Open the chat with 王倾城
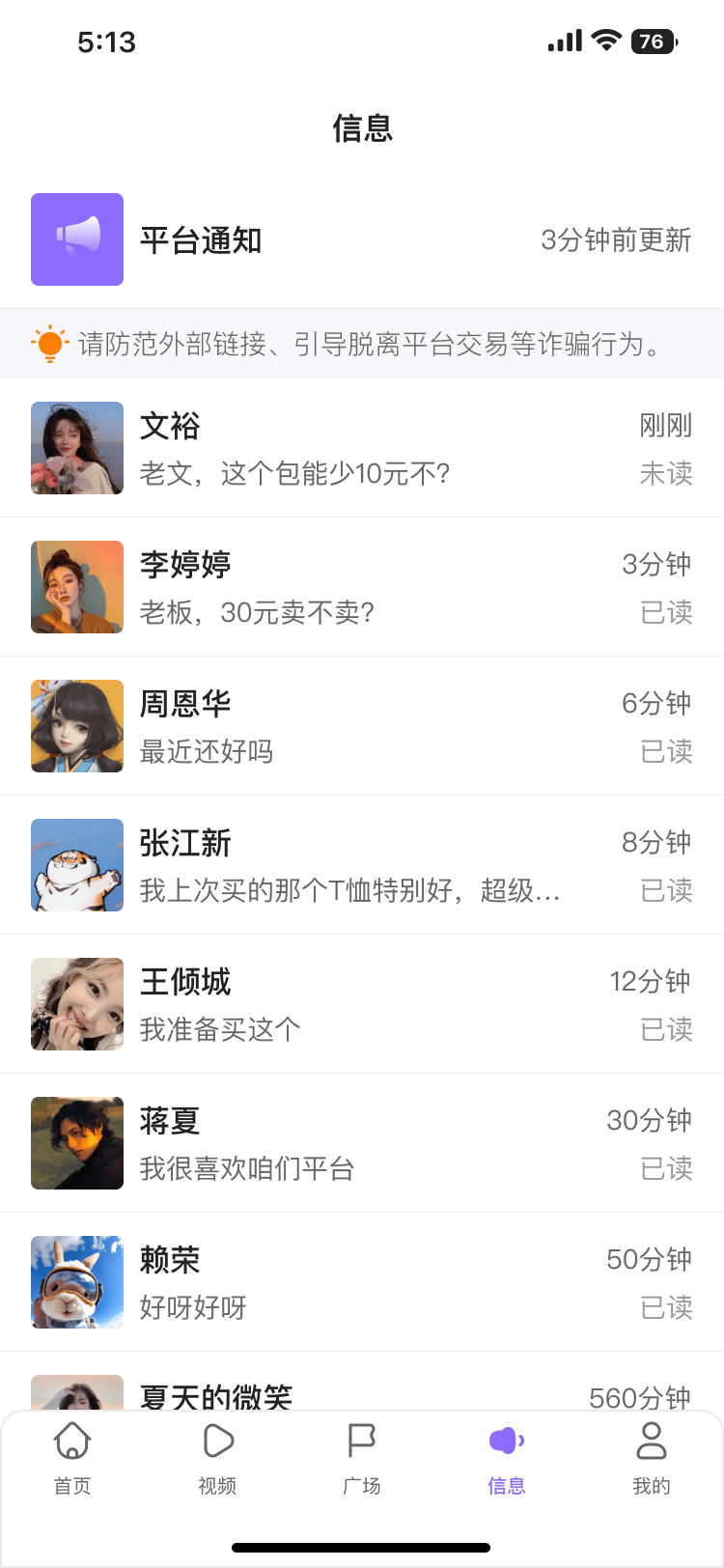Viewport: 724px width, 1568px height. pyautogui.click(x=361, y=1004)
